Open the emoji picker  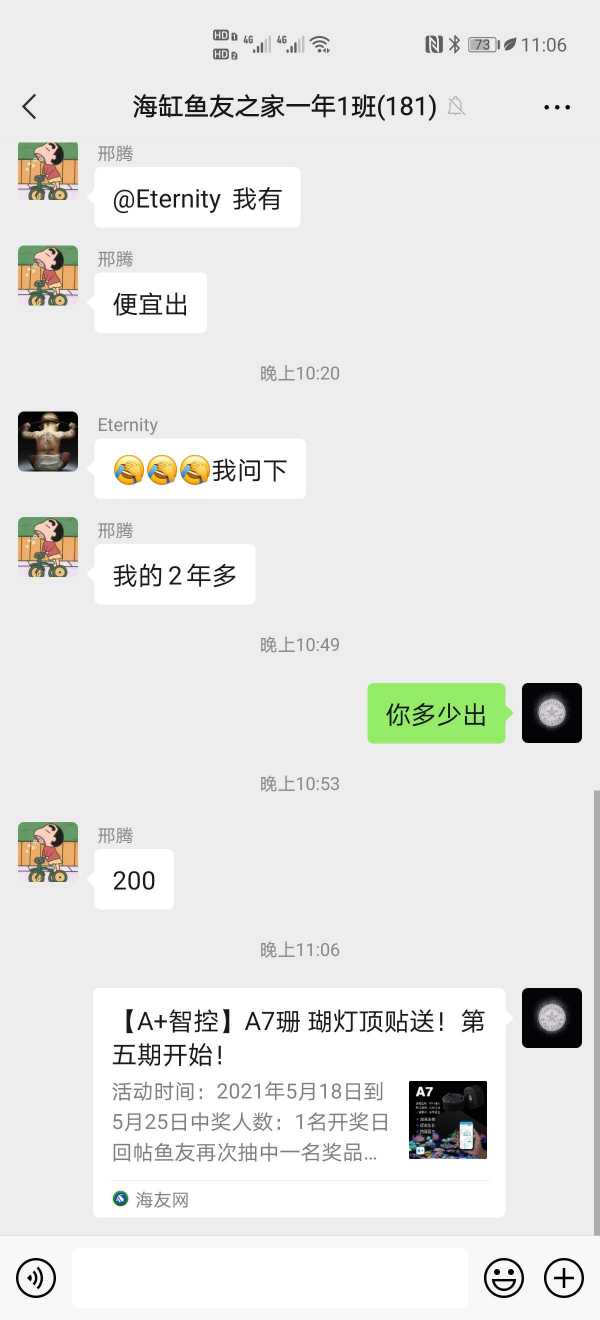(504, 1277)
